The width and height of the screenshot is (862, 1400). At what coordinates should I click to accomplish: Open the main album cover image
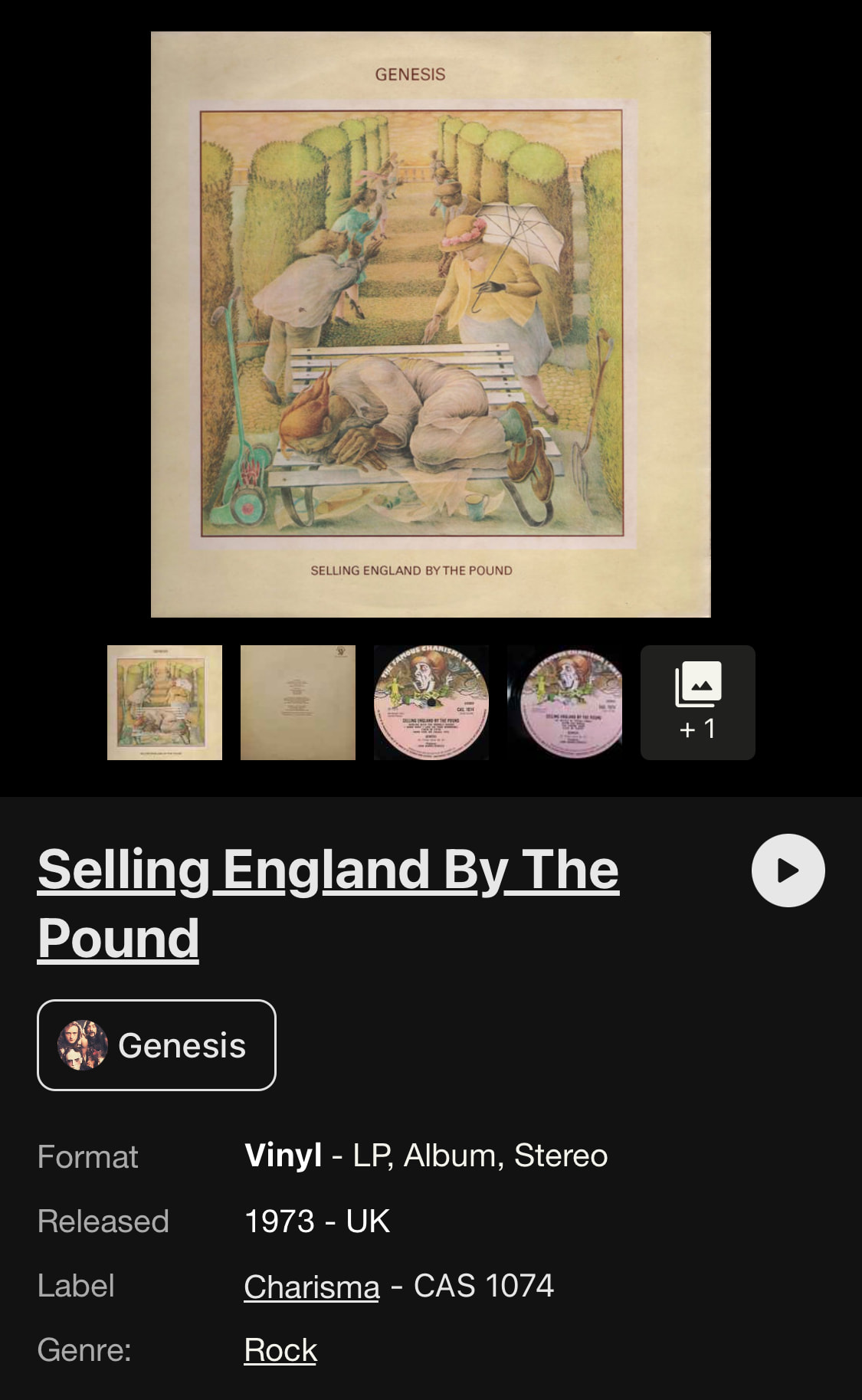[x=431, y=324]
